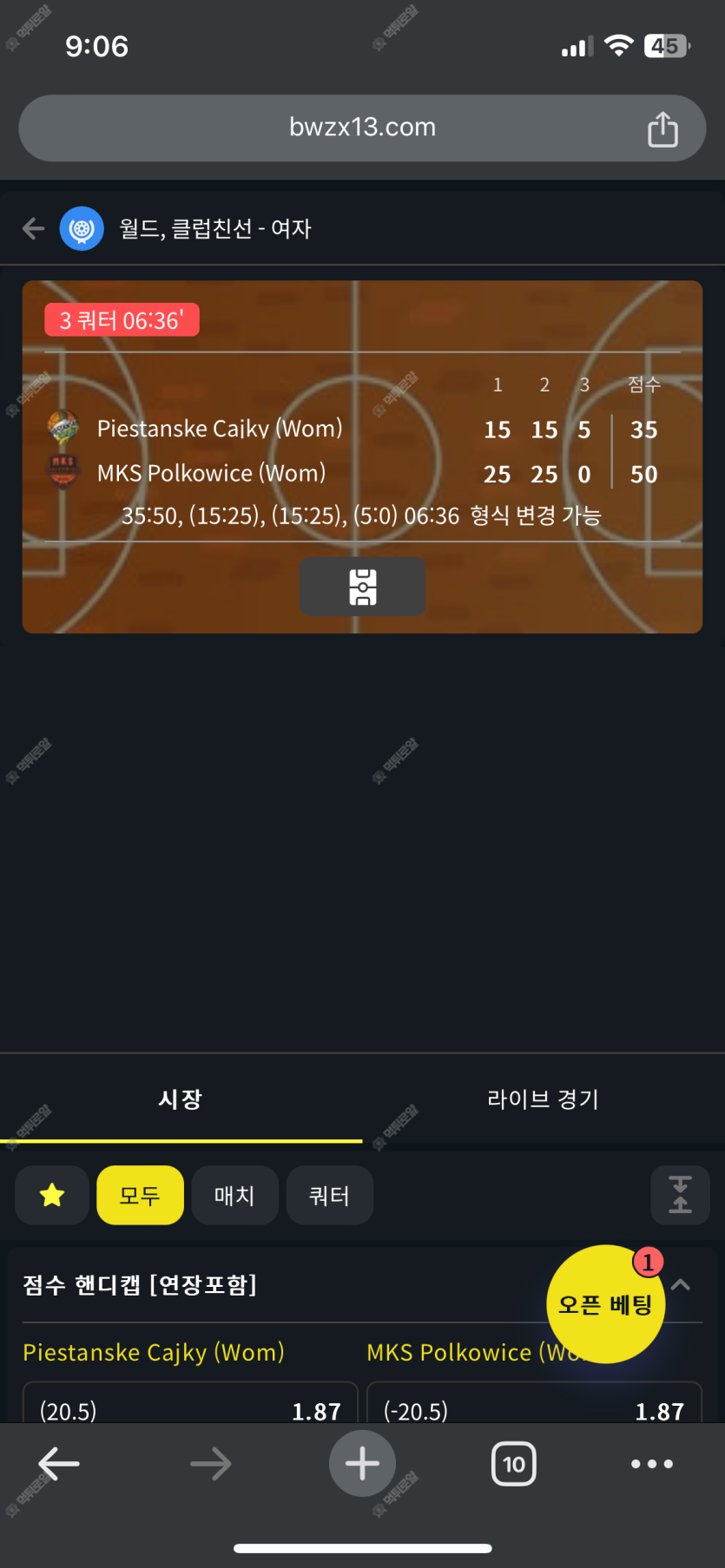This screenshot has width=725, height=1568.
Task: Go back using the header arrow
Action: (34, 228)
